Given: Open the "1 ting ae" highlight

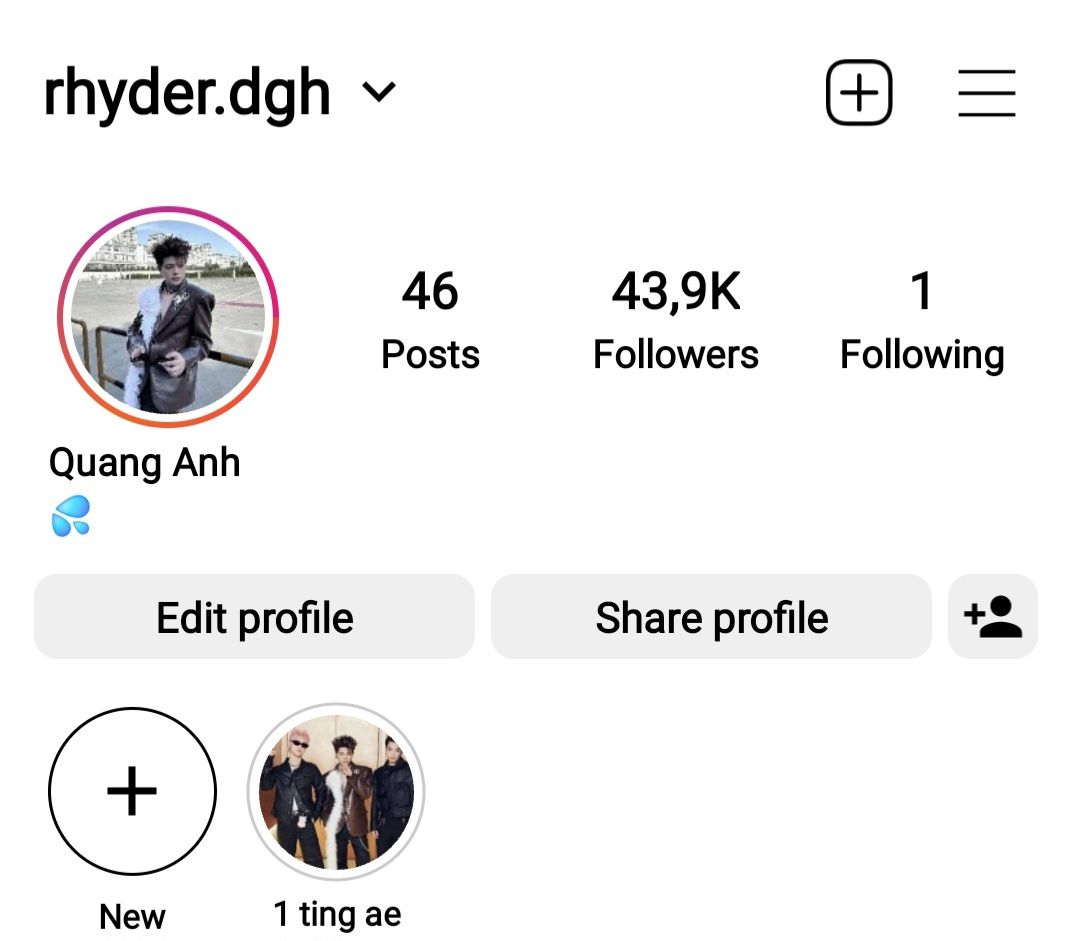Looking at the screenshot, I should pos(336,792).
